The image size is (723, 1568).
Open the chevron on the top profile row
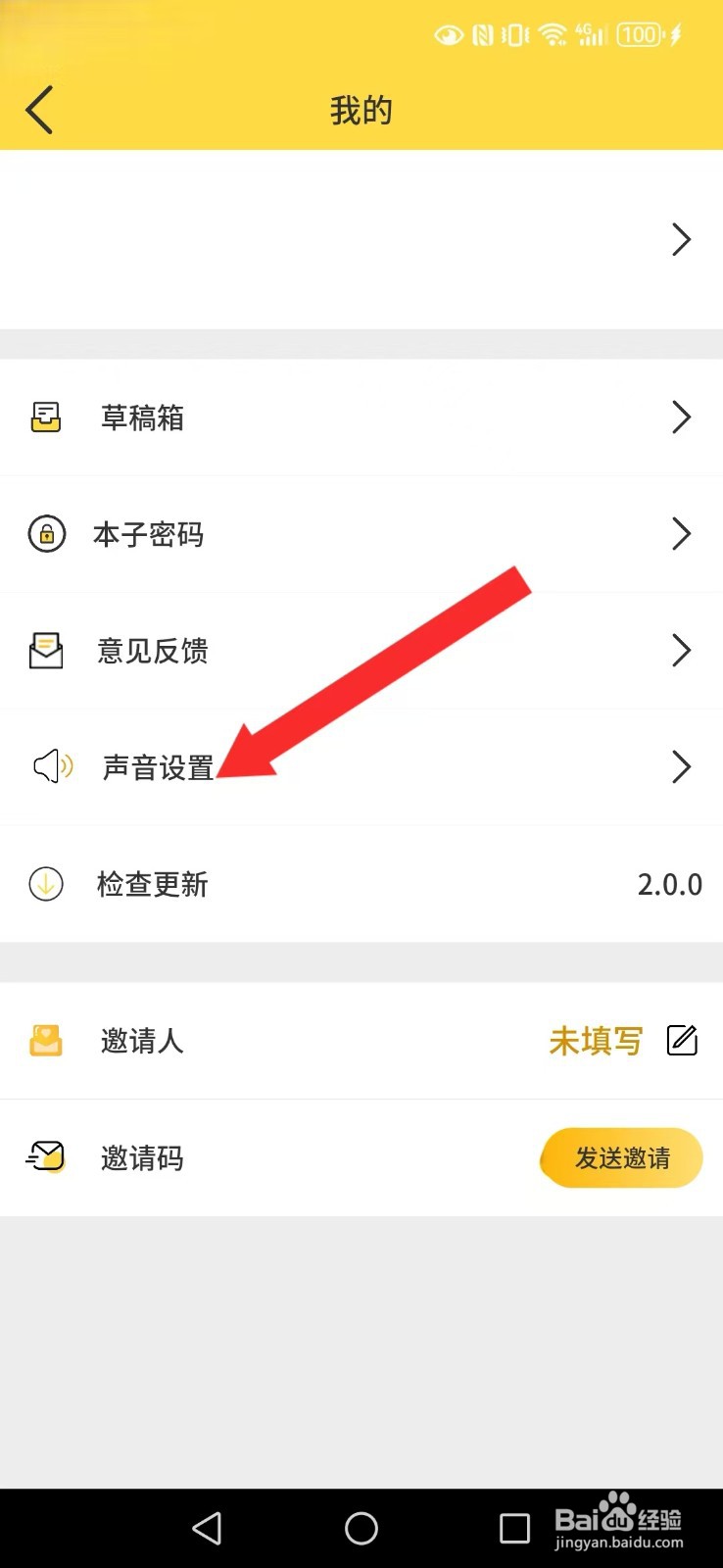click(682, 239)
